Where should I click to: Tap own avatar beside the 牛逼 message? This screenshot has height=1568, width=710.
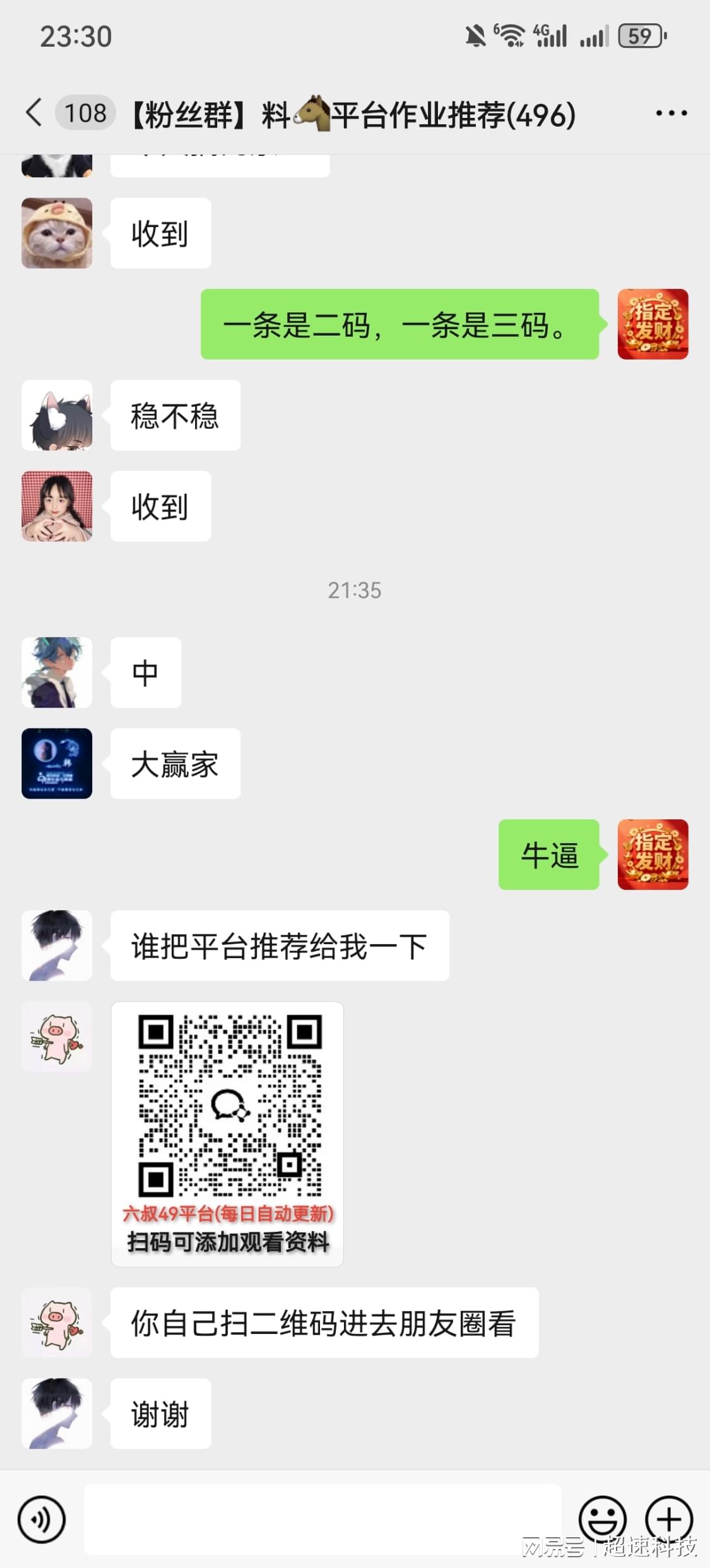point(653,854)
